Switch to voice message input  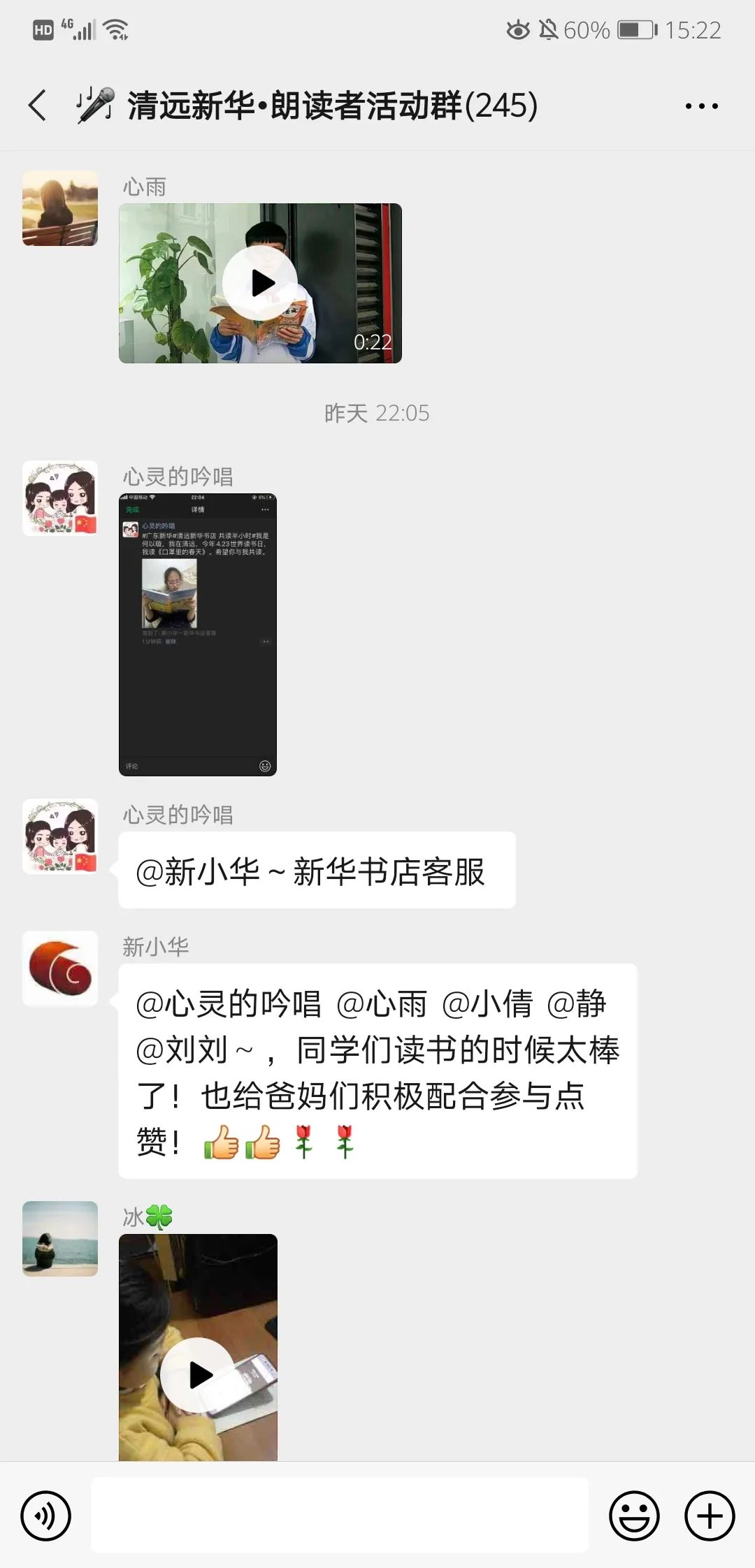46,1516
